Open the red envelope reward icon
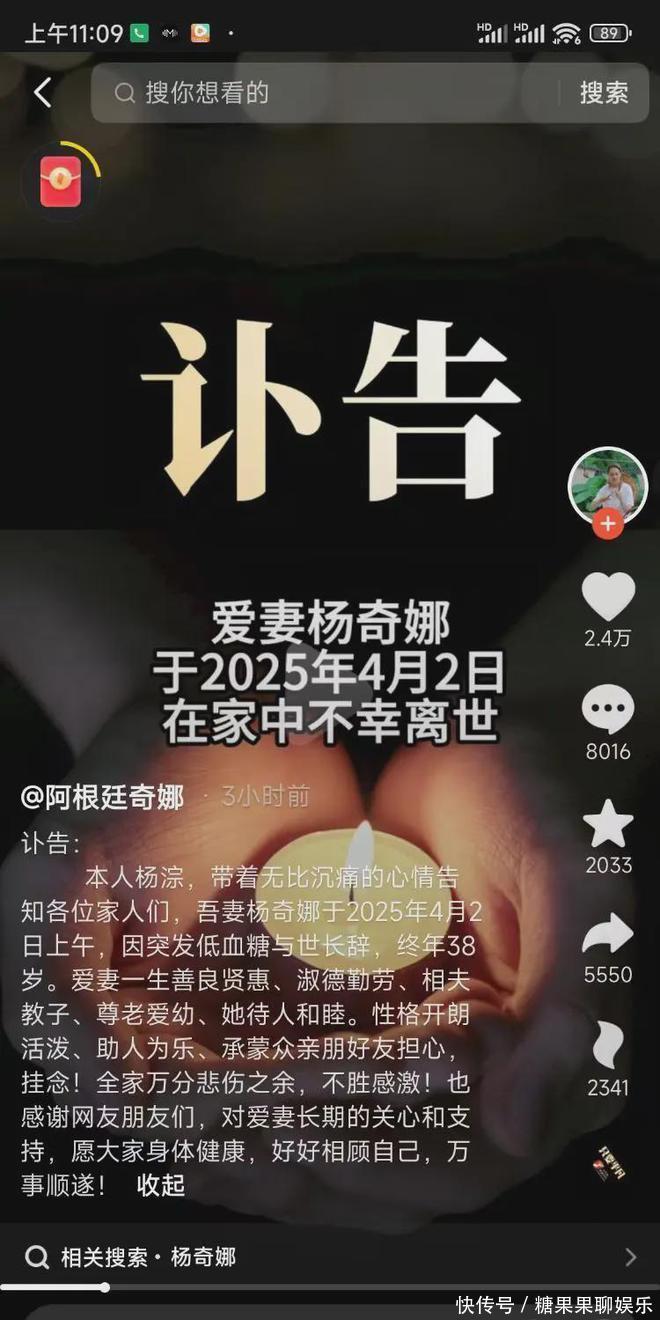Image resolution: width=660 pixels, height=1320 pixels. pyautogui.click(x=61, y=182)
